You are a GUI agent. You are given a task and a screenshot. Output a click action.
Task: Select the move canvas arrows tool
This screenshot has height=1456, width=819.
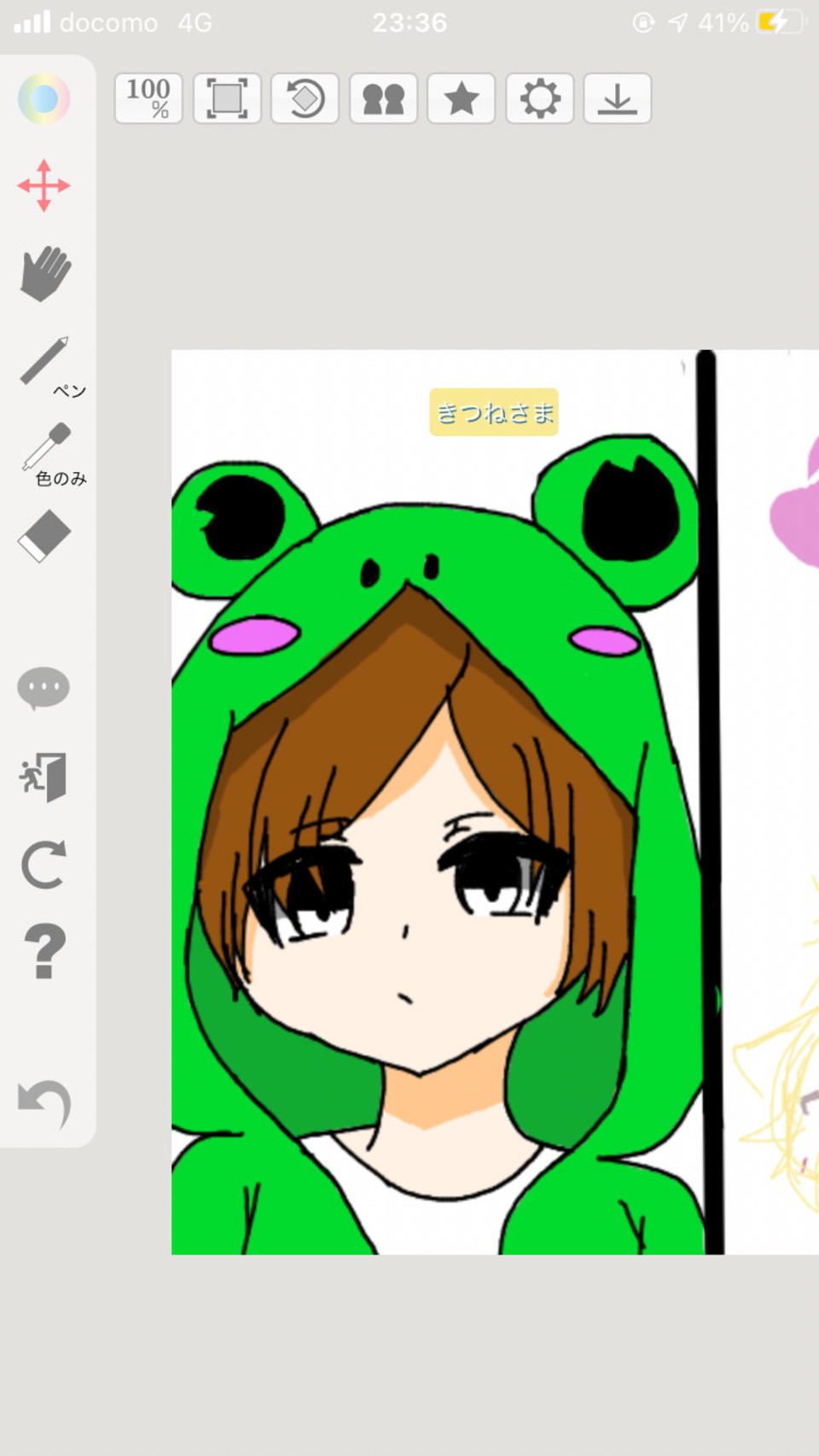[44, 185]
